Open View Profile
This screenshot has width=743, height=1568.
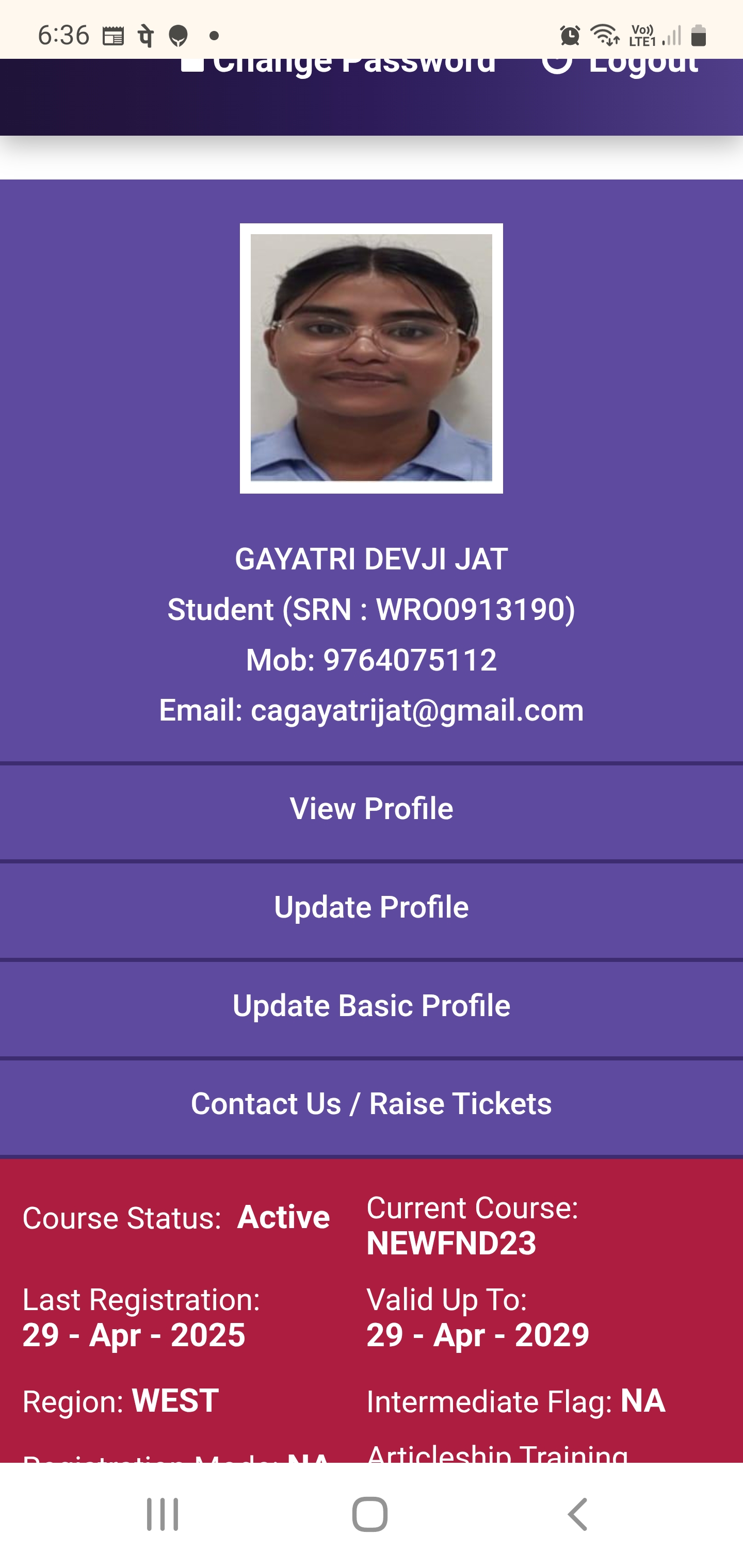tap(371, 809)
